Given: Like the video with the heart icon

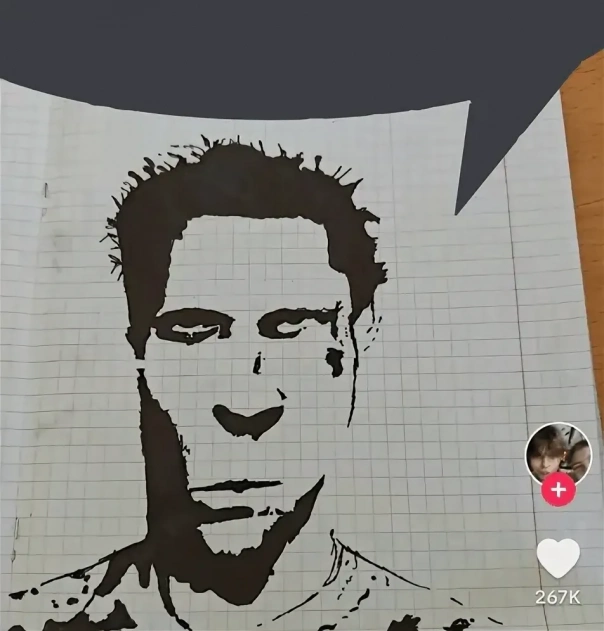Looking at the screenshot, I should coord(558,558).
